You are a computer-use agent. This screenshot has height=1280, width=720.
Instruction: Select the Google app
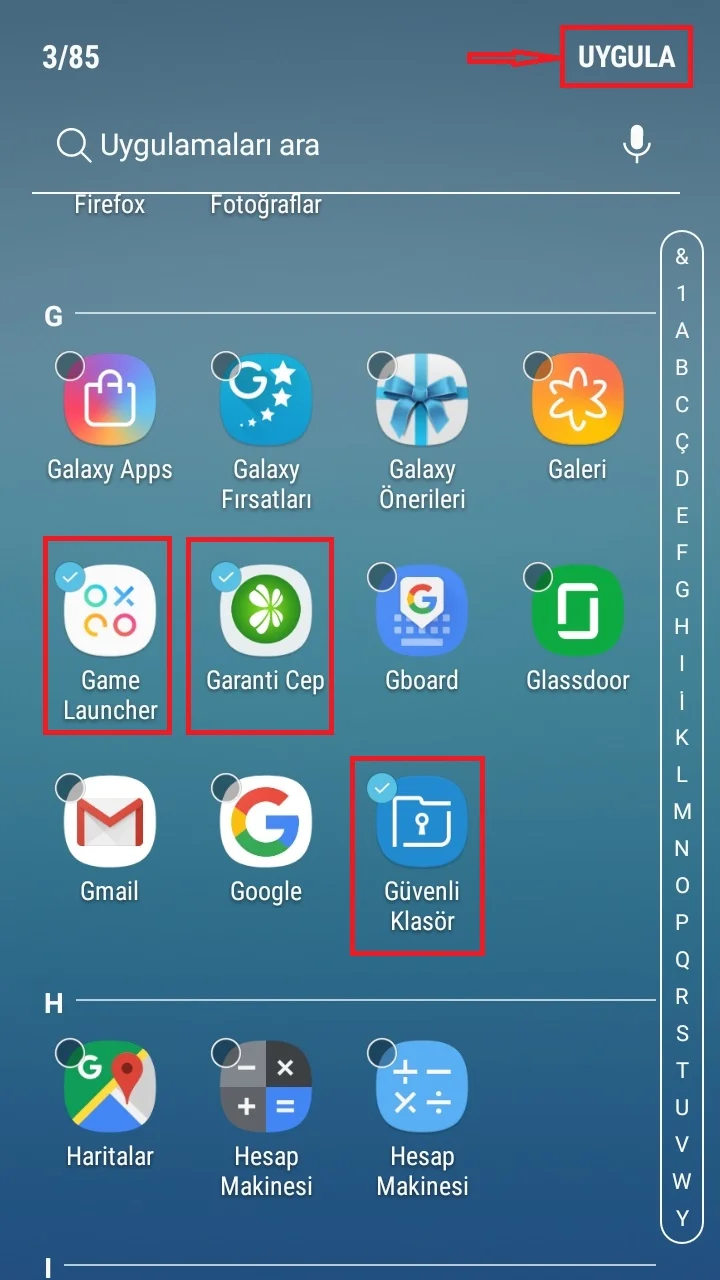point(266,822)
